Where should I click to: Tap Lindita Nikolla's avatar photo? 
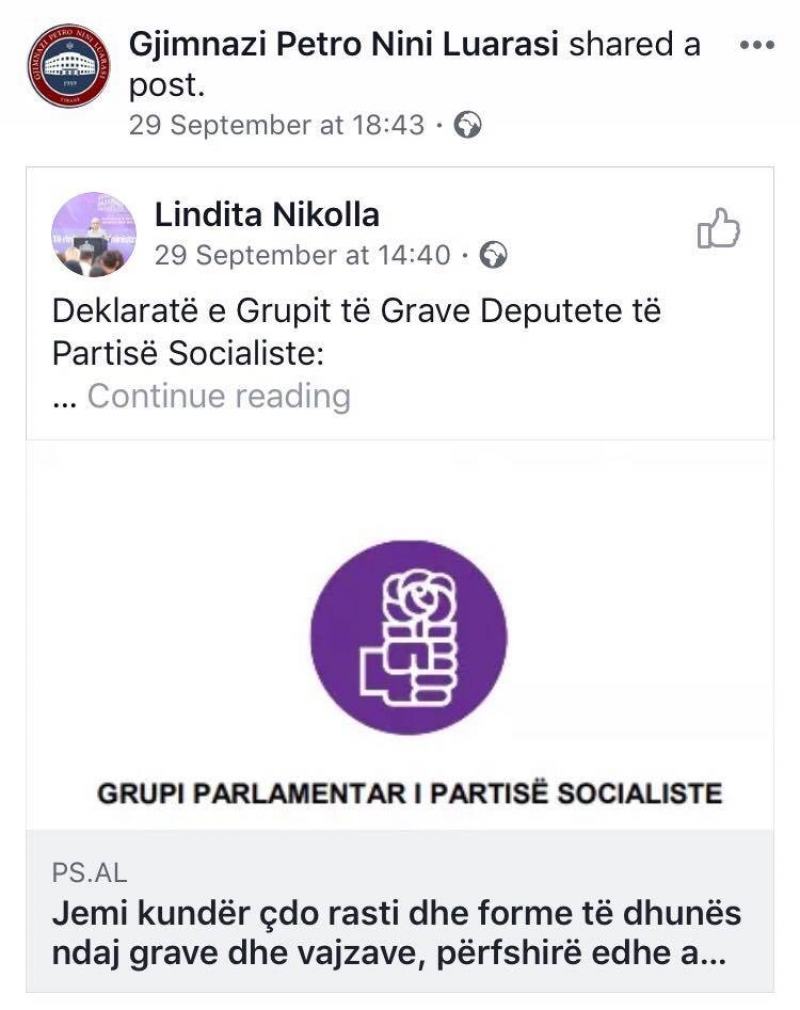(x=94, y=234)
